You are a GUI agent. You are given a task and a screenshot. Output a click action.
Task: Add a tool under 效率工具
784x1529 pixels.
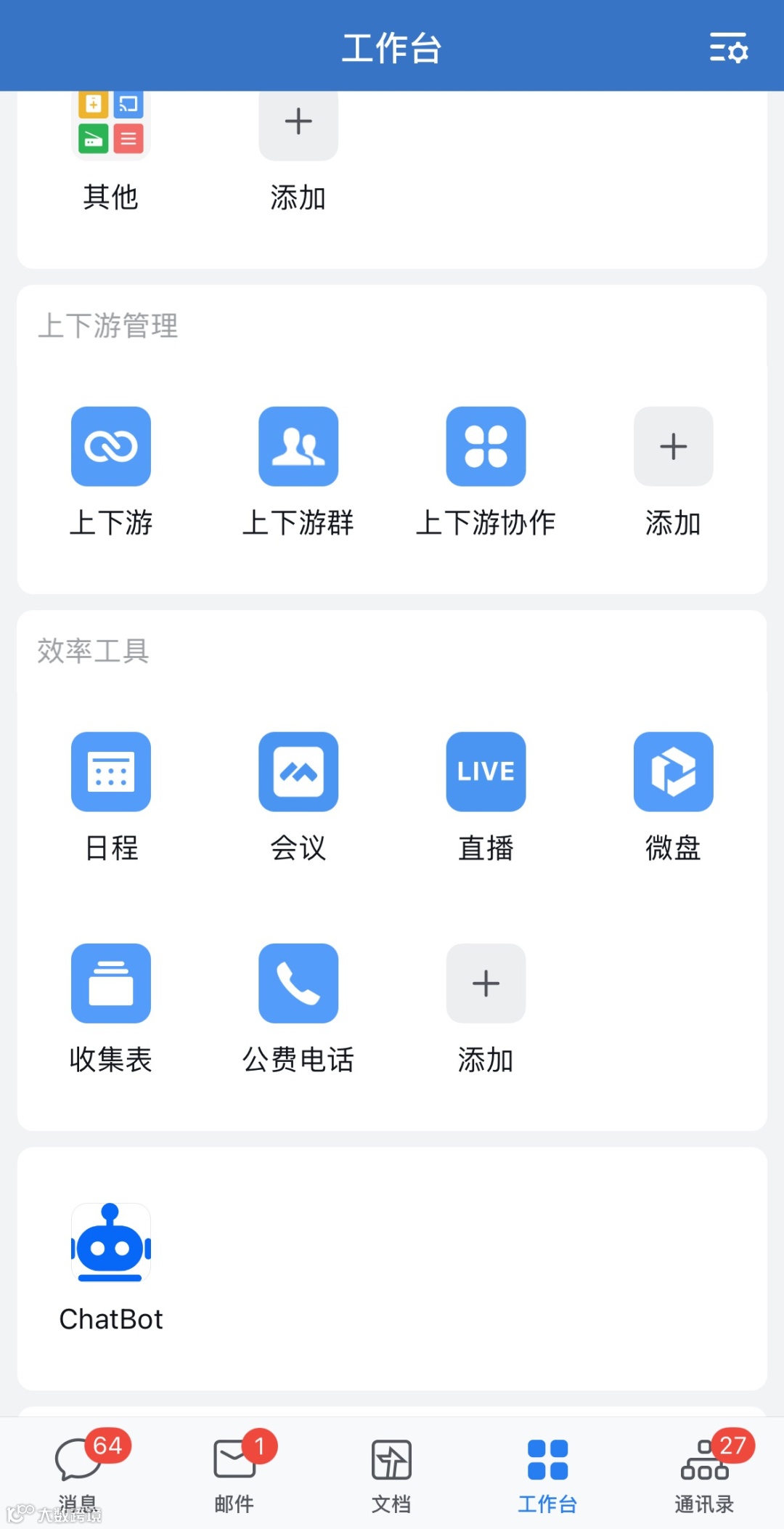[x=485, y=983]
